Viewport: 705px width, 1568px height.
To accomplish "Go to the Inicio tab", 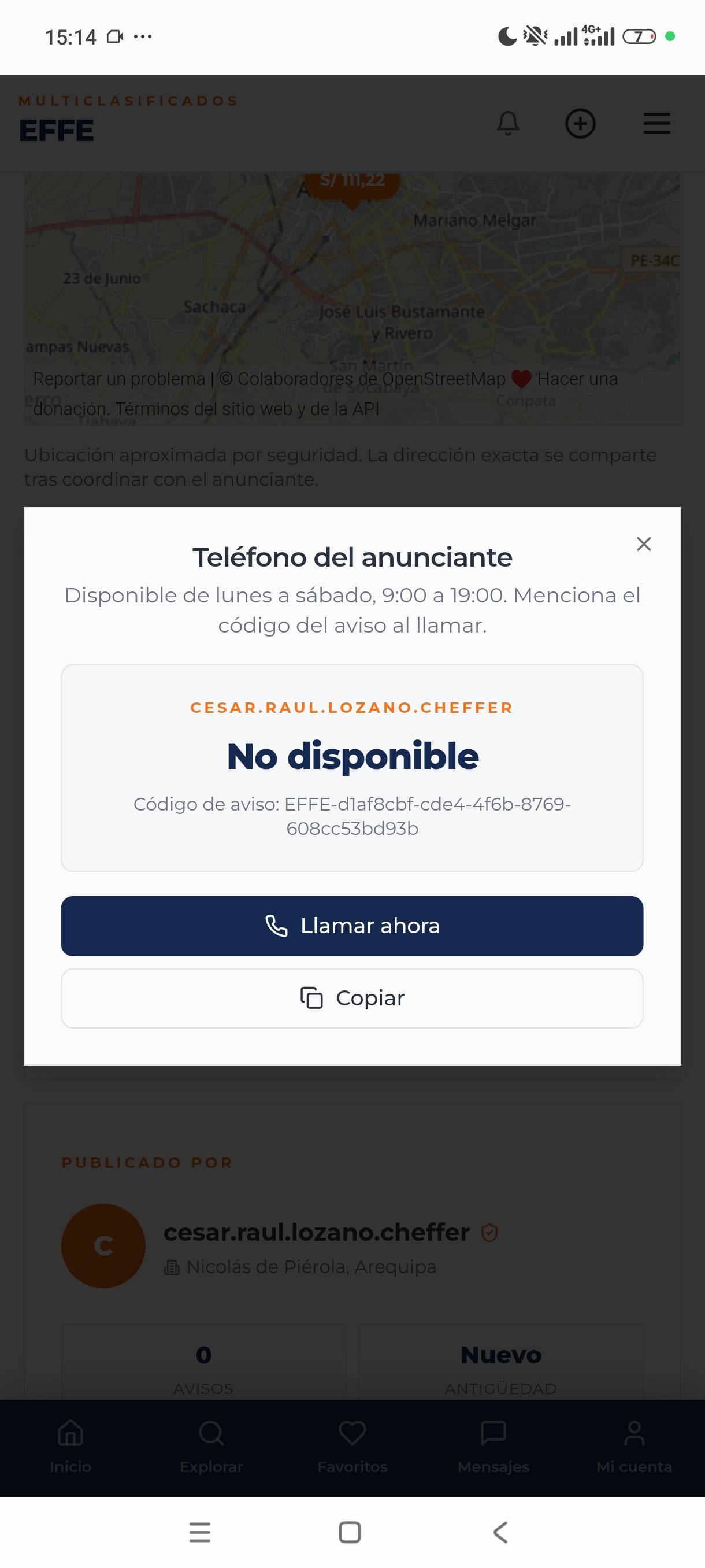I will (70, 1448).
